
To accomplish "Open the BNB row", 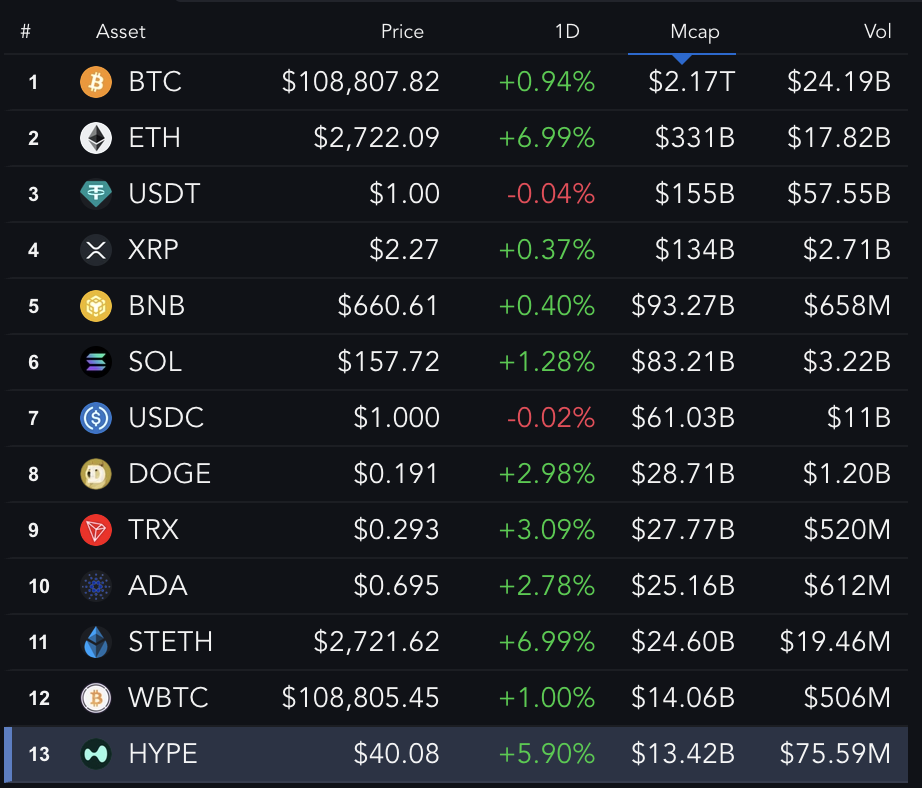I will tap(157, 306).
